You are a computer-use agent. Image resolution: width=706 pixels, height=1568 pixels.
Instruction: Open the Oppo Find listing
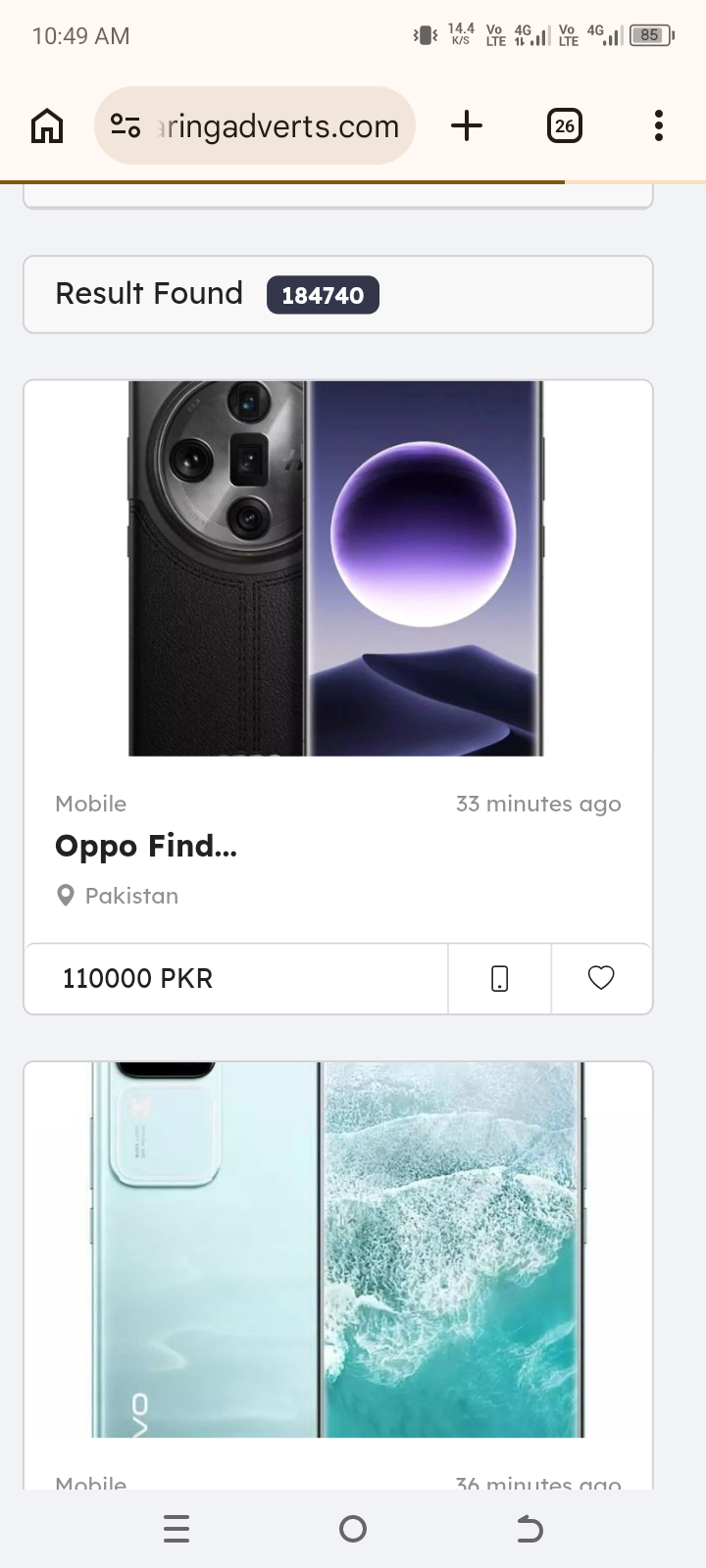point(146,846)
